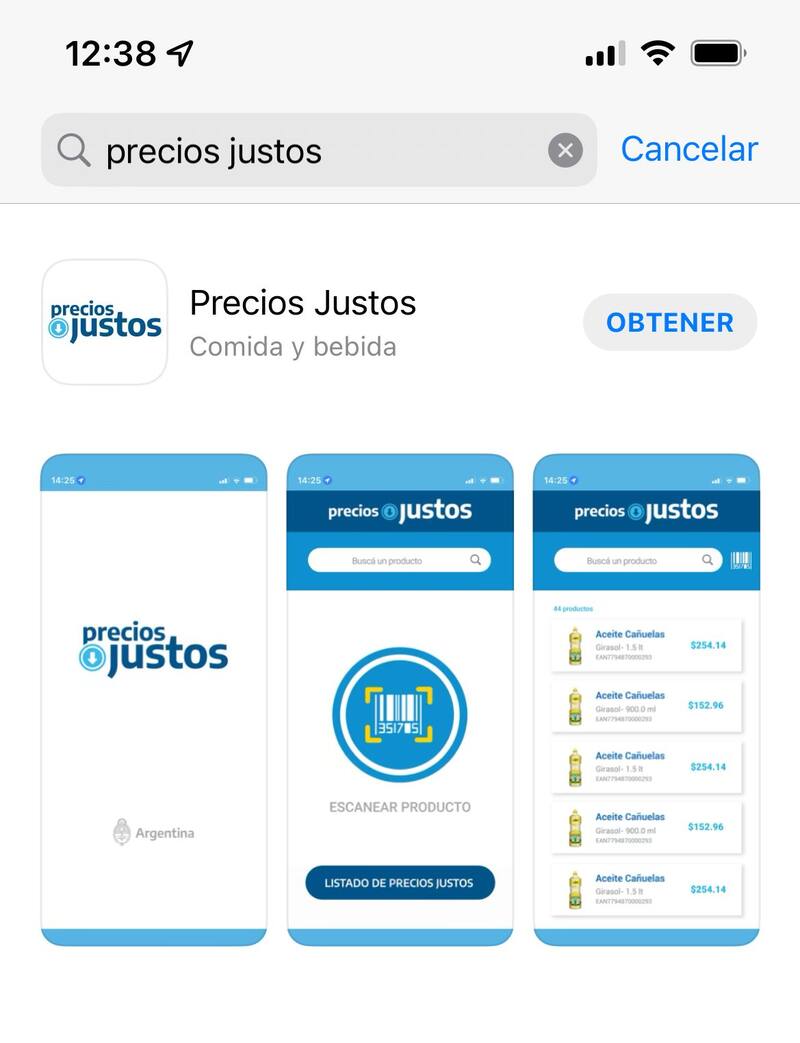View the splash screen preview with the Argentina logo
Image resolution: width=800 pixels, height=1043 pixels.
(x=154, y=699)
